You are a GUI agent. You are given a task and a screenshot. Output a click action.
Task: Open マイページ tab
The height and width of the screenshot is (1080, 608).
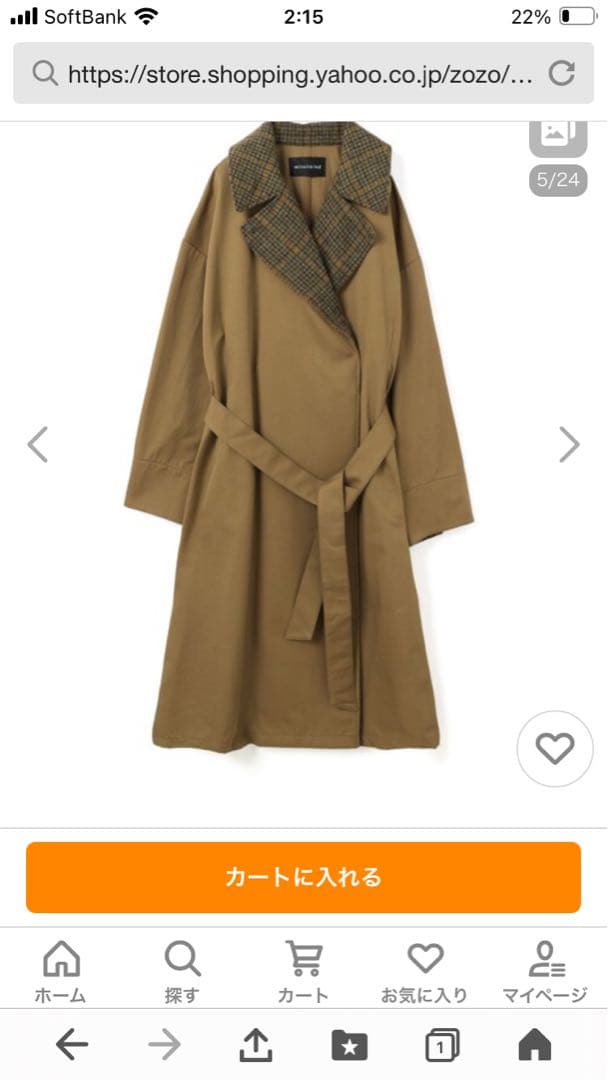tap(545, 971)
